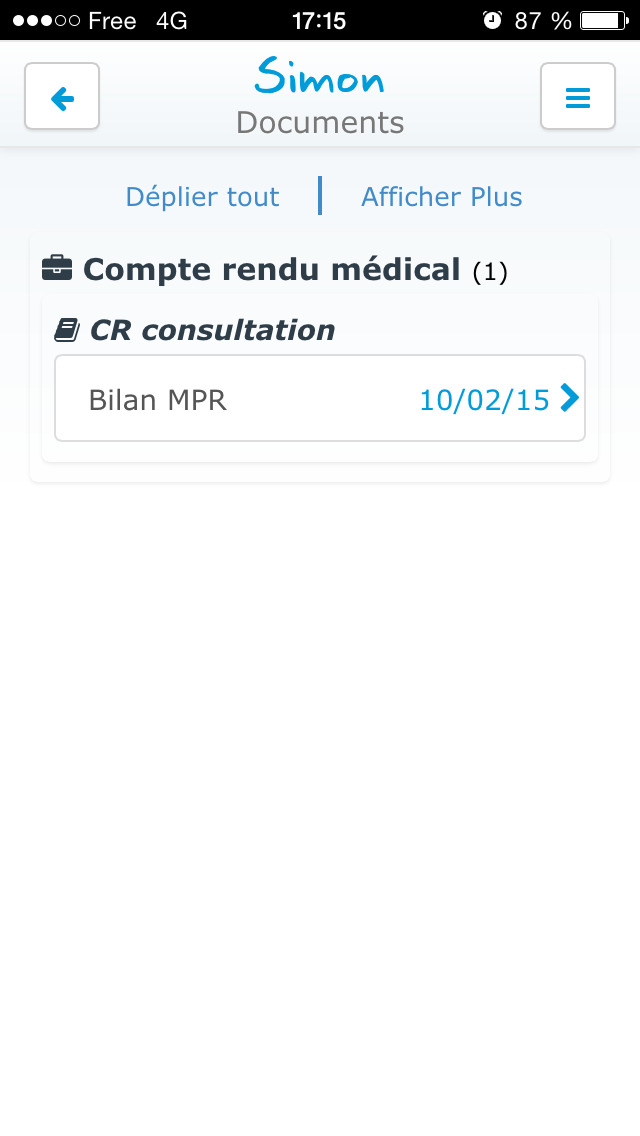Select Afficher Plus
Screen dimensions: 640x1136
(441, 197)
